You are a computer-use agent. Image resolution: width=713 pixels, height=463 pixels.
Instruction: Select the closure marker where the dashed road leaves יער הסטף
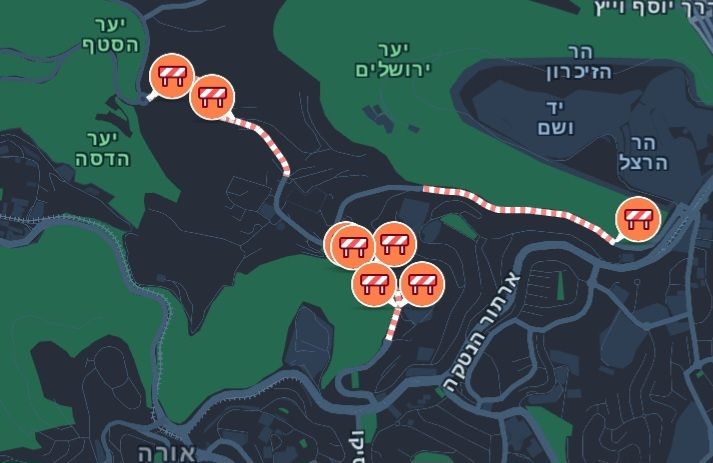coord(212,96)
